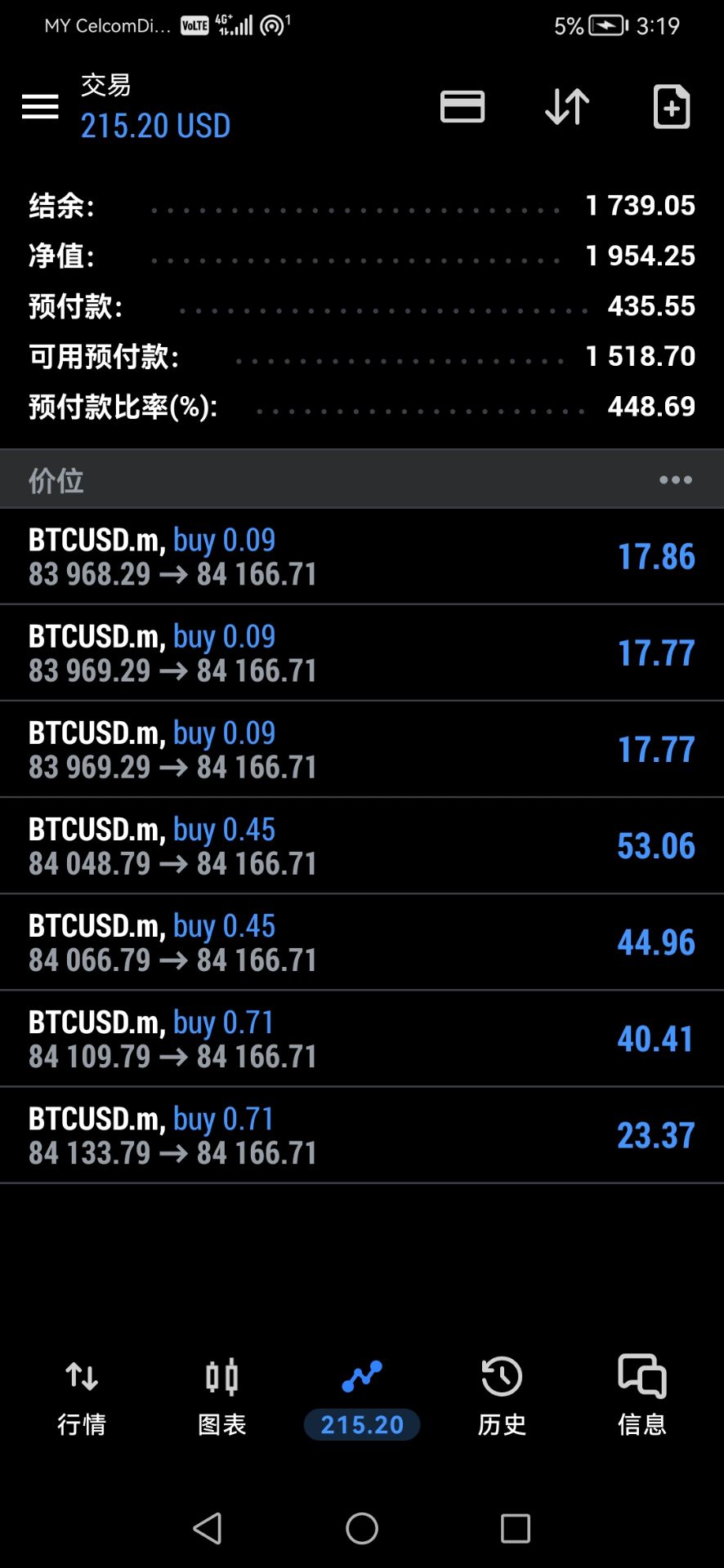Switch to the 行情 tab

(x=82, y=1397)
